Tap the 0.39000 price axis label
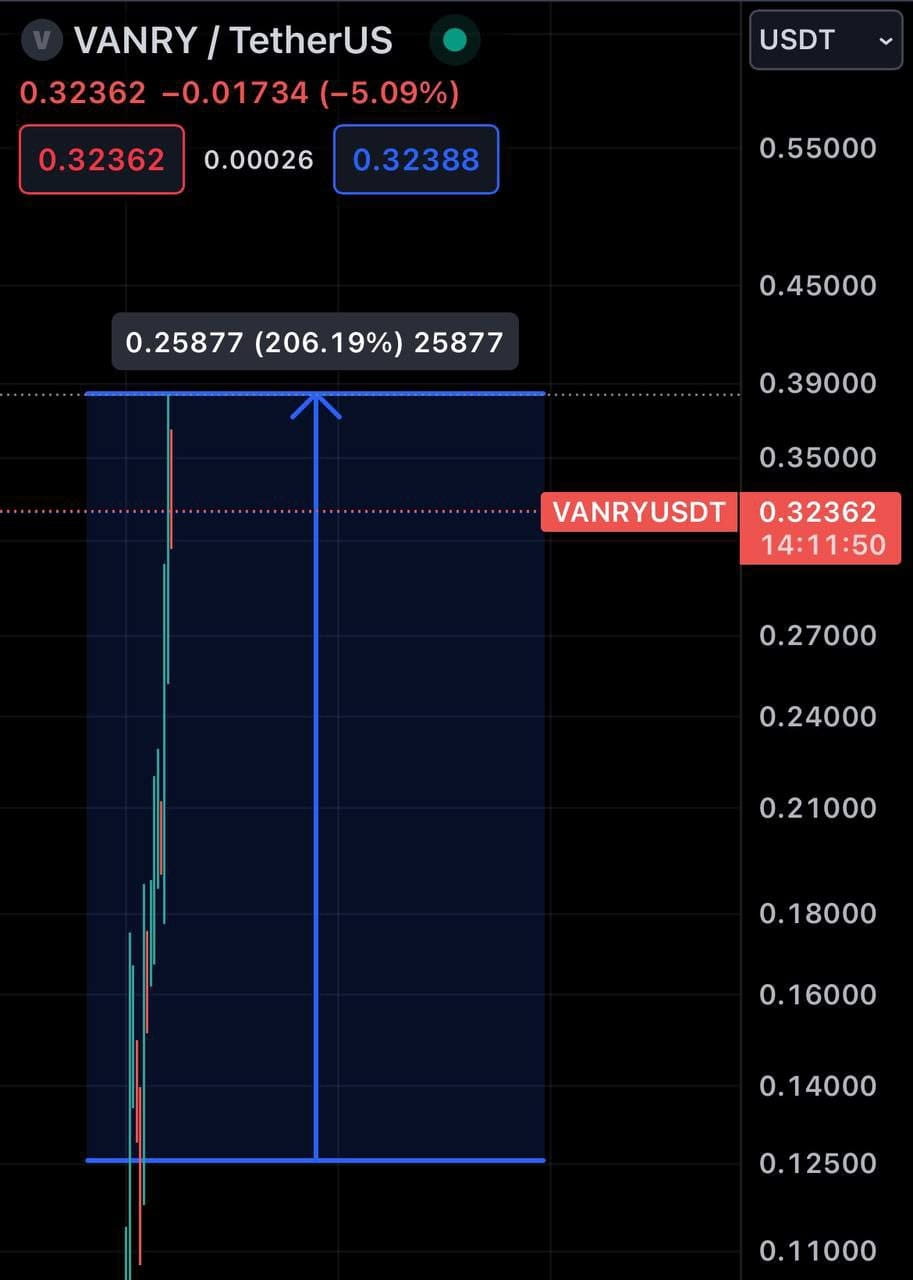Viewport: 913px width, 1280px height. pyautogui.click(x=820, y=383)
